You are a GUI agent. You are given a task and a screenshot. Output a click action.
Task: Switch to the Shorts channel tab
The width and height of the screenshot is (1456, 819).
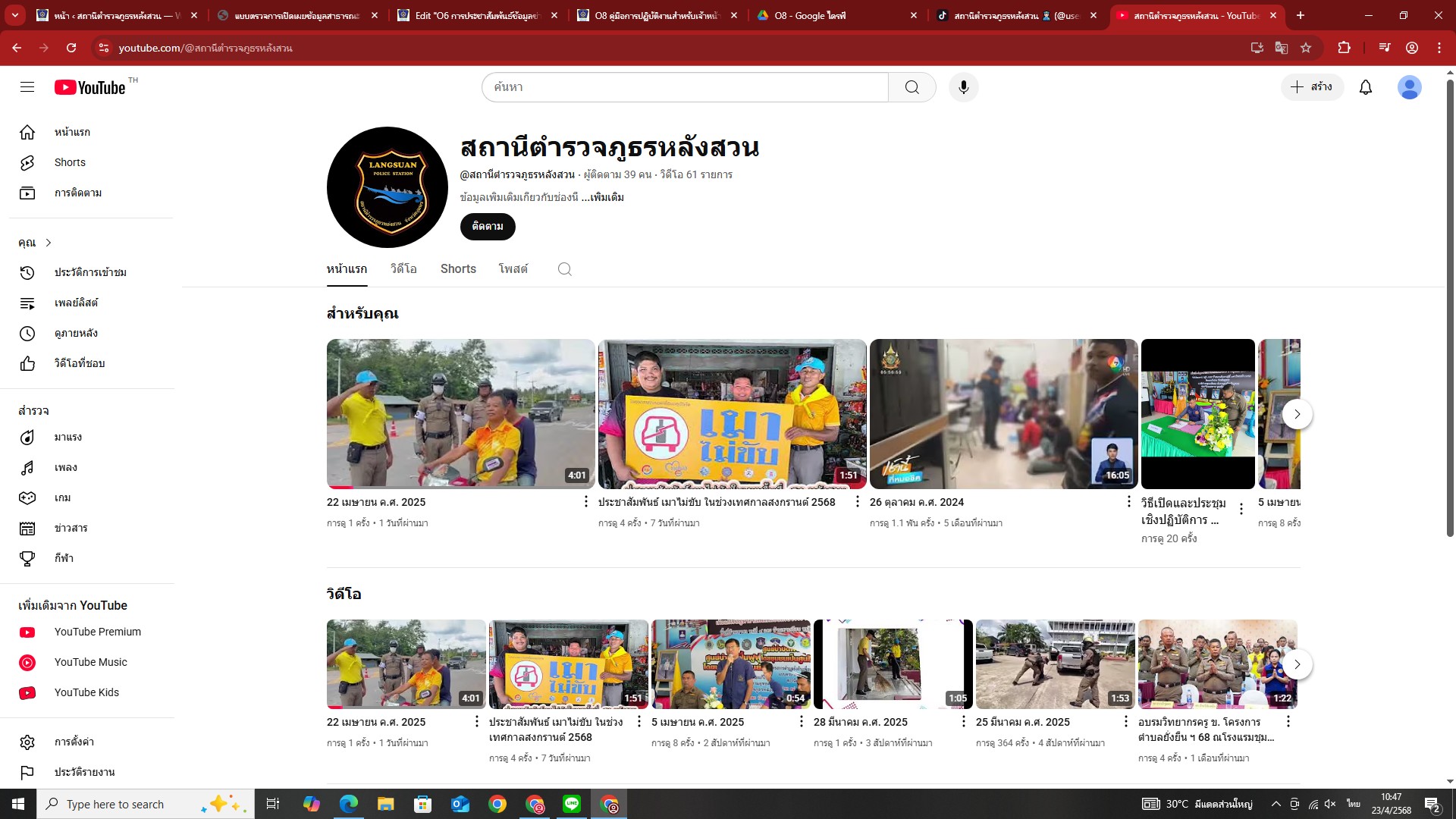point(458,269)
